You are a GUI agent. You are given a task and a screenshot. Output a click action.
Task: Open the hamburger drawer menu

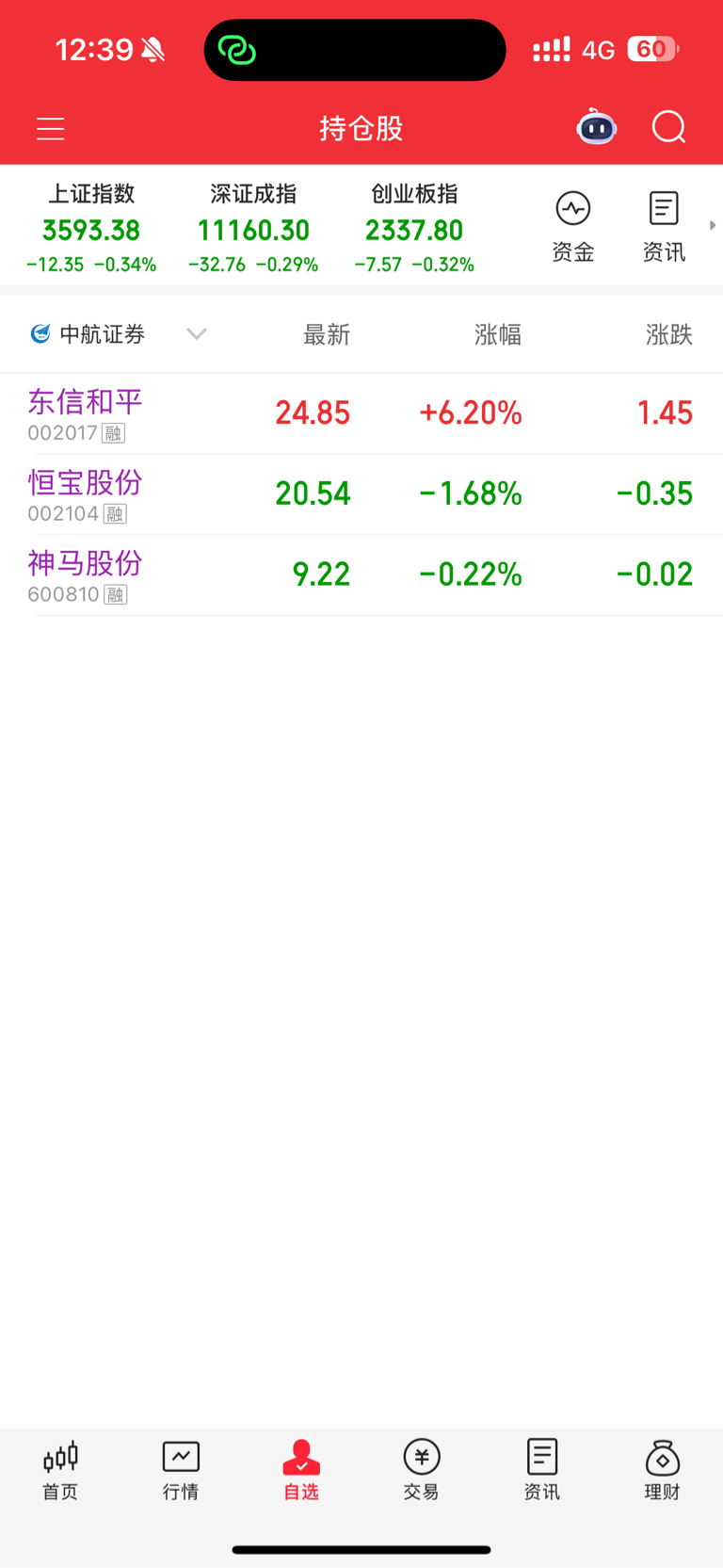click(x=51, y=128)
